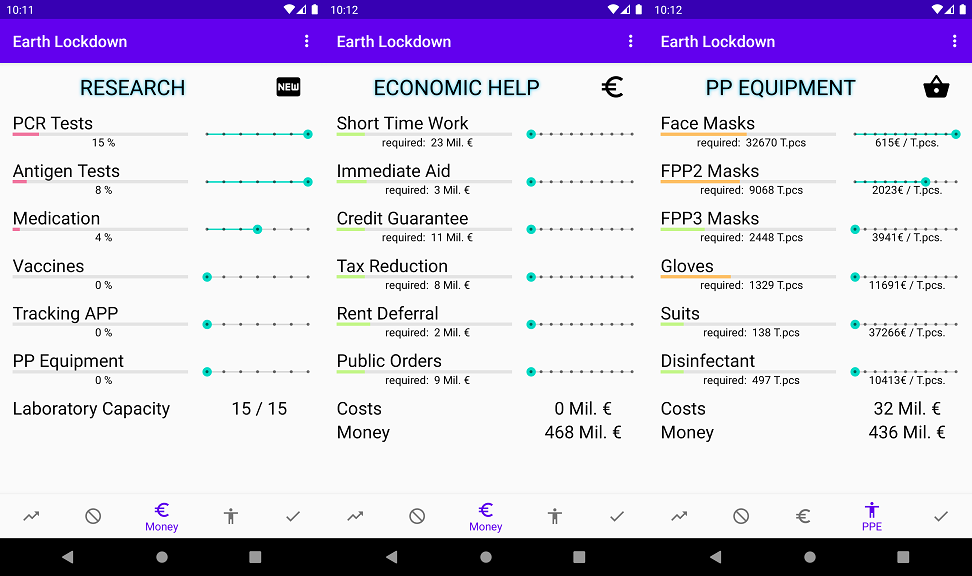Image resolution: width=972 pixels, height=576 pixels.
Task: Open the overflow menu on the Research screen
Action: pyautogui.click(x=306, y=41)
